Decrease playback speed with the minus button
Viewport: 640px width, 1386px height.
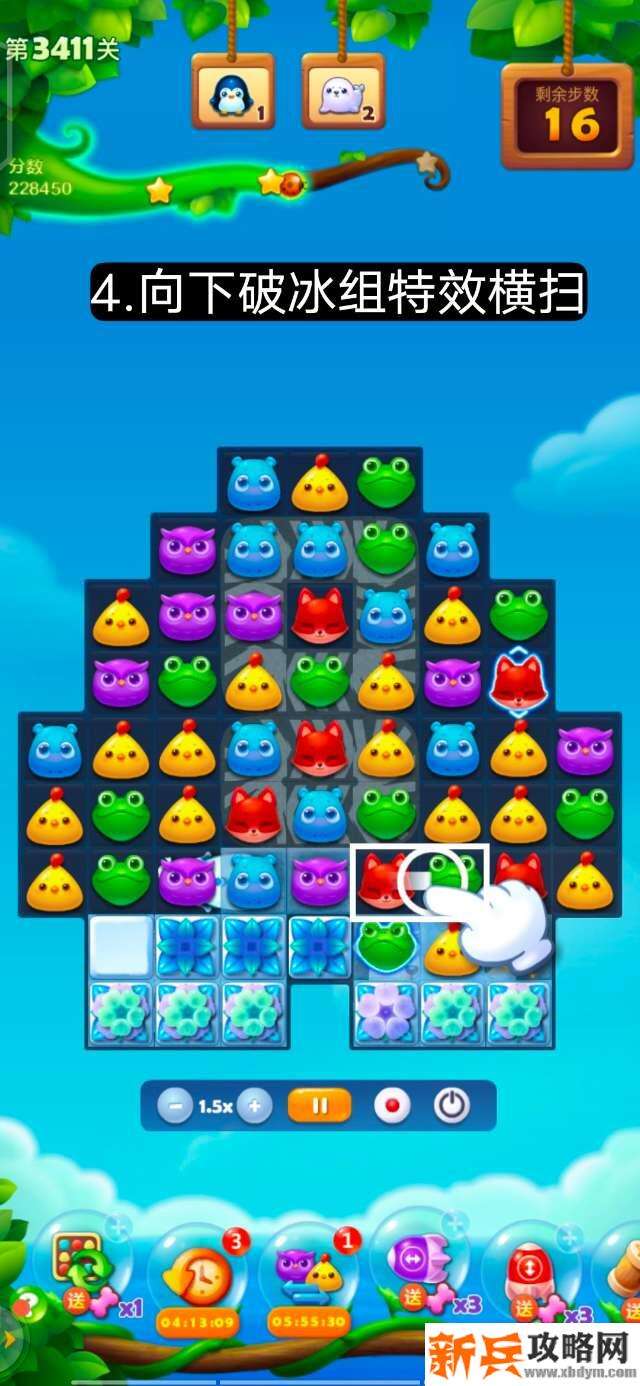176,1106
